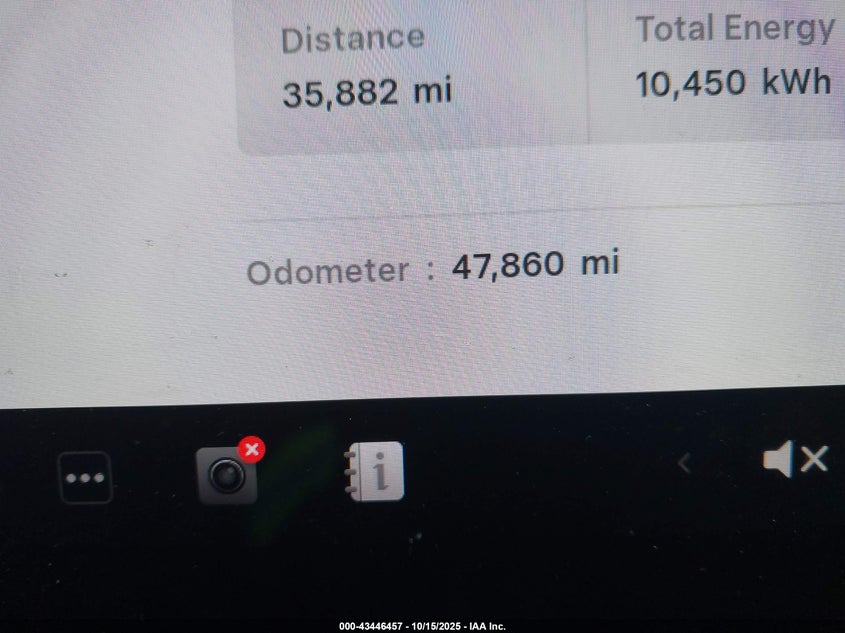Tap the left arrow beside volume
845x633 pixels.
point(685,462)
